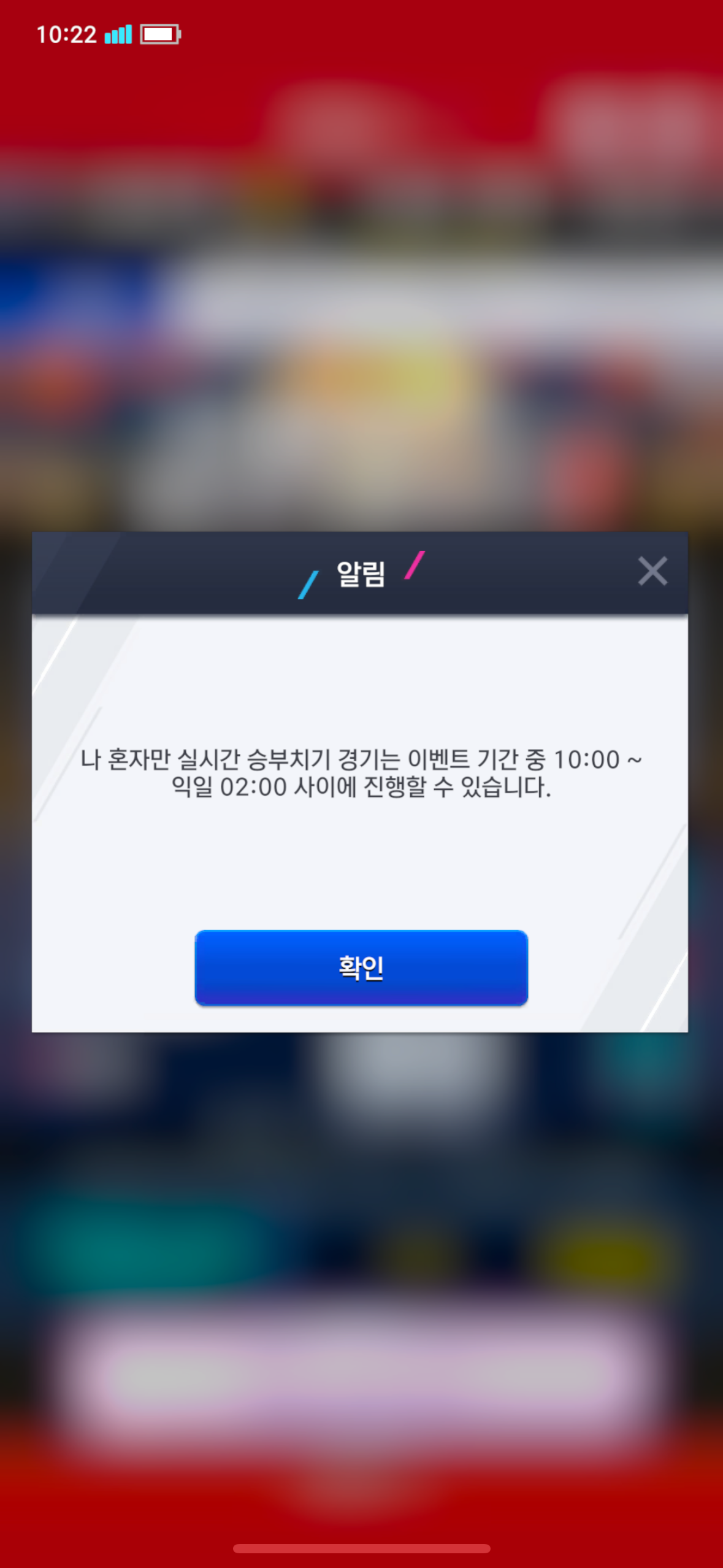This screenshot has height=1568, width=723.
Task: Tap the 확인 button in the dialog
Action: click(361, 967)
